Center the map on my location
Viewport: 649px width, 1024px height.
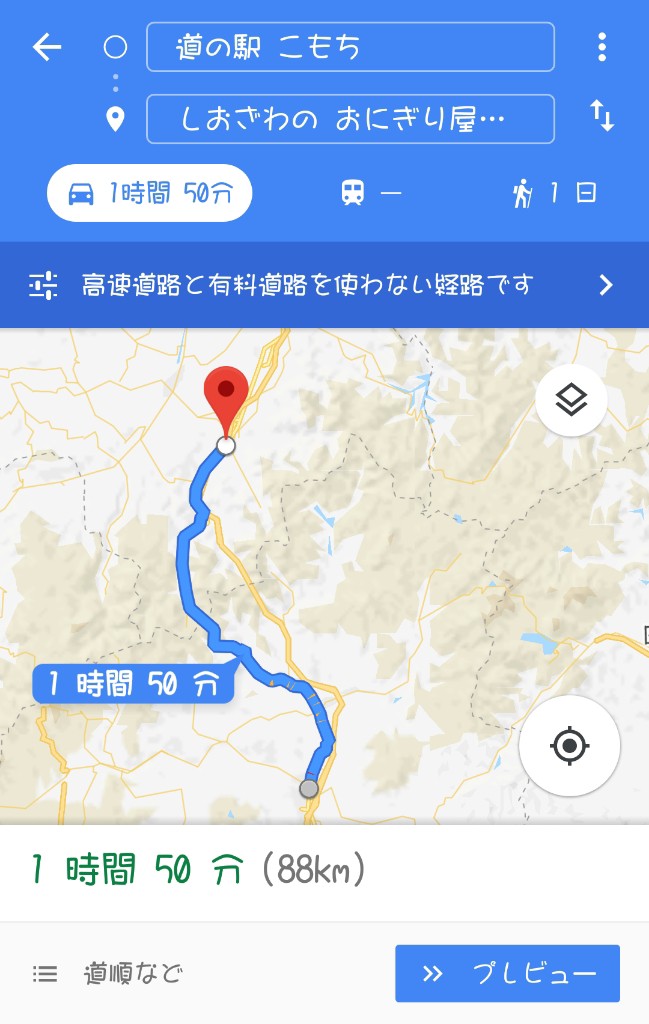point(570,745)
